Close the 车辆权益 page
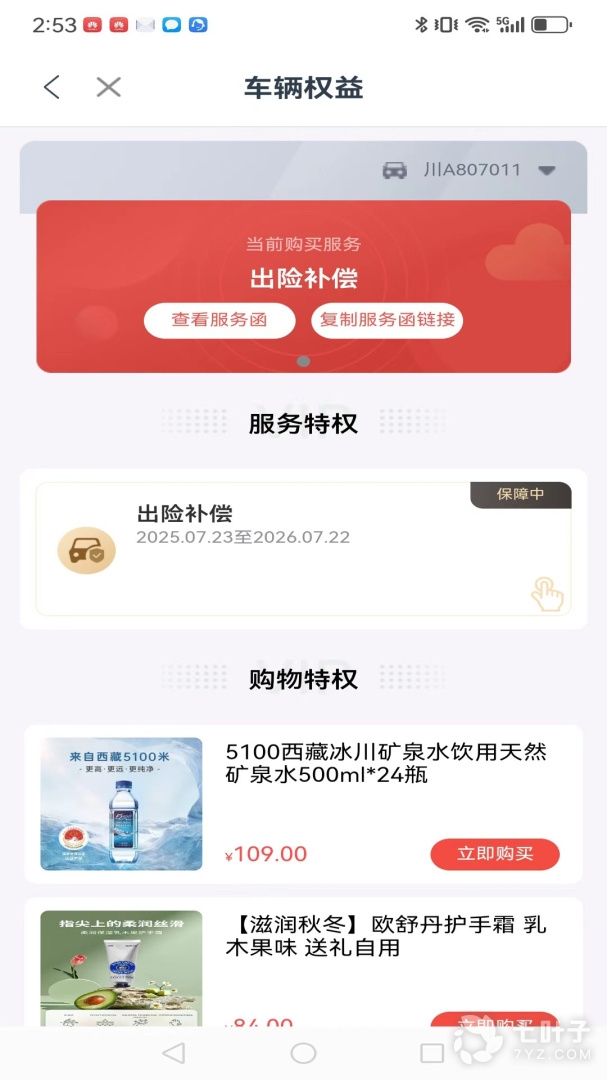Image resolution: width=607 pixels, height=1080 pixels. [x=108, y=88]
